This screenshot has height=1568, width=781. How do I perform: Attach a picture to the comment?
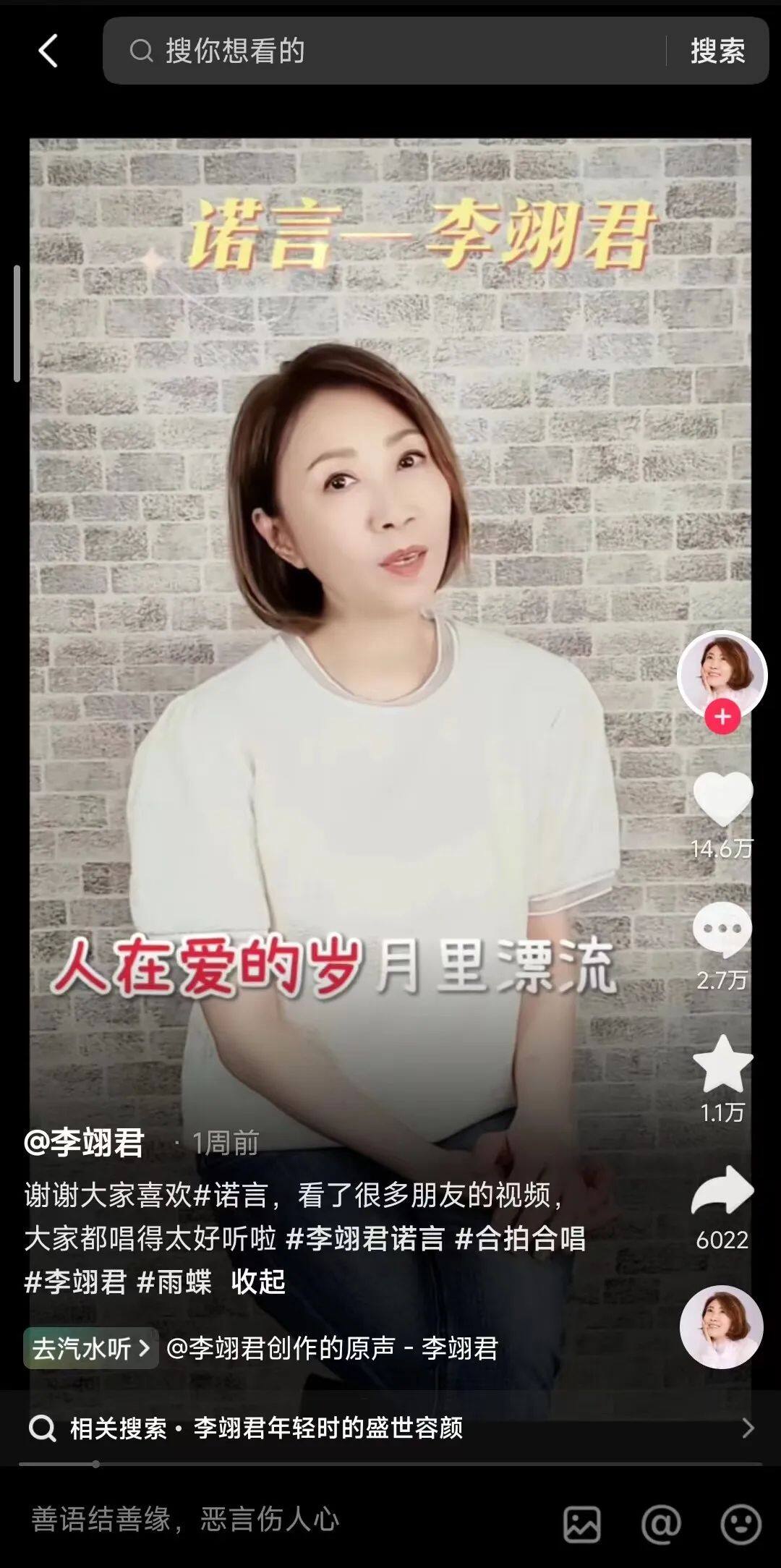pos(582,1525)
